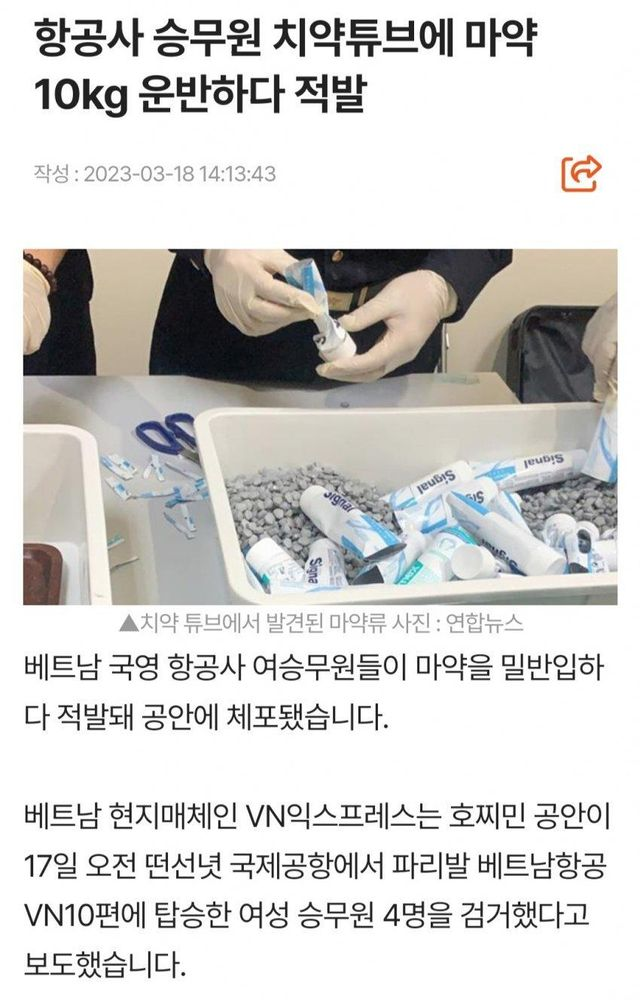Share this news article
Image resolution: width=640 pixels, height=1007 pixels.
582,173
